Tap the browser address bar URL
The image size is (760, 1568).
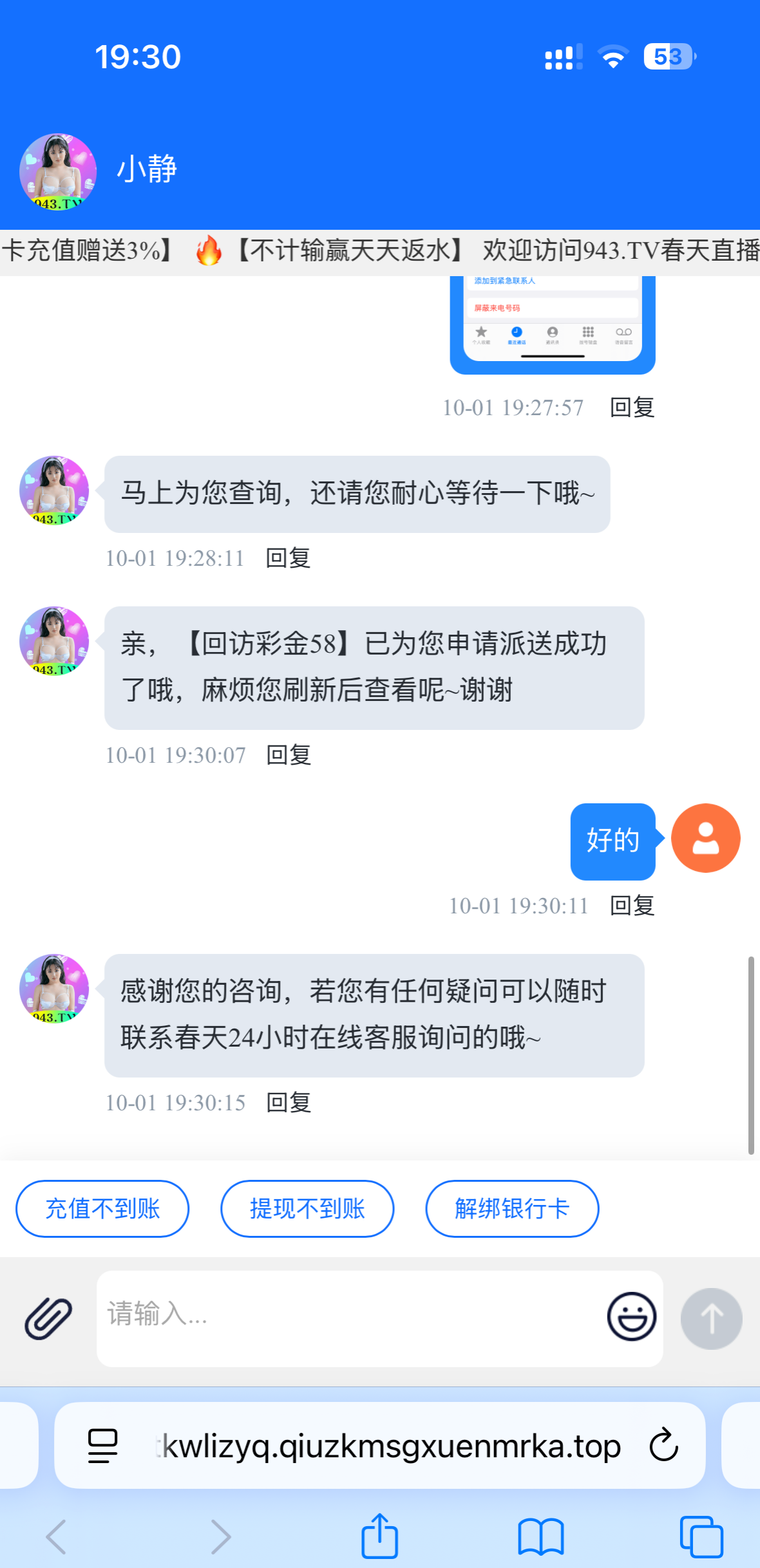(x=390, y=1445)
